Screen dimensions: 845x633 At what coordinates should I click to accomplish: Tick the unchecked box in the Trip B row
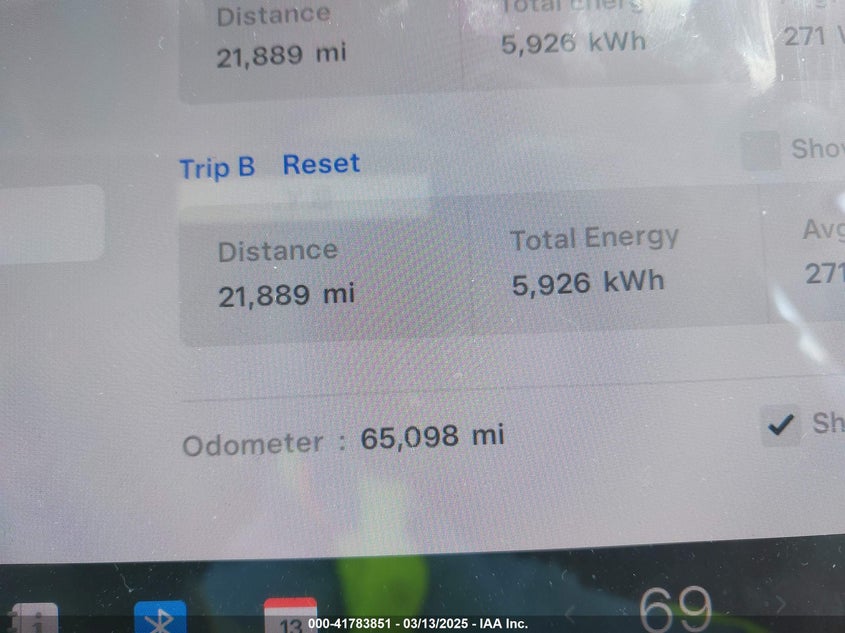click(761, 151)
